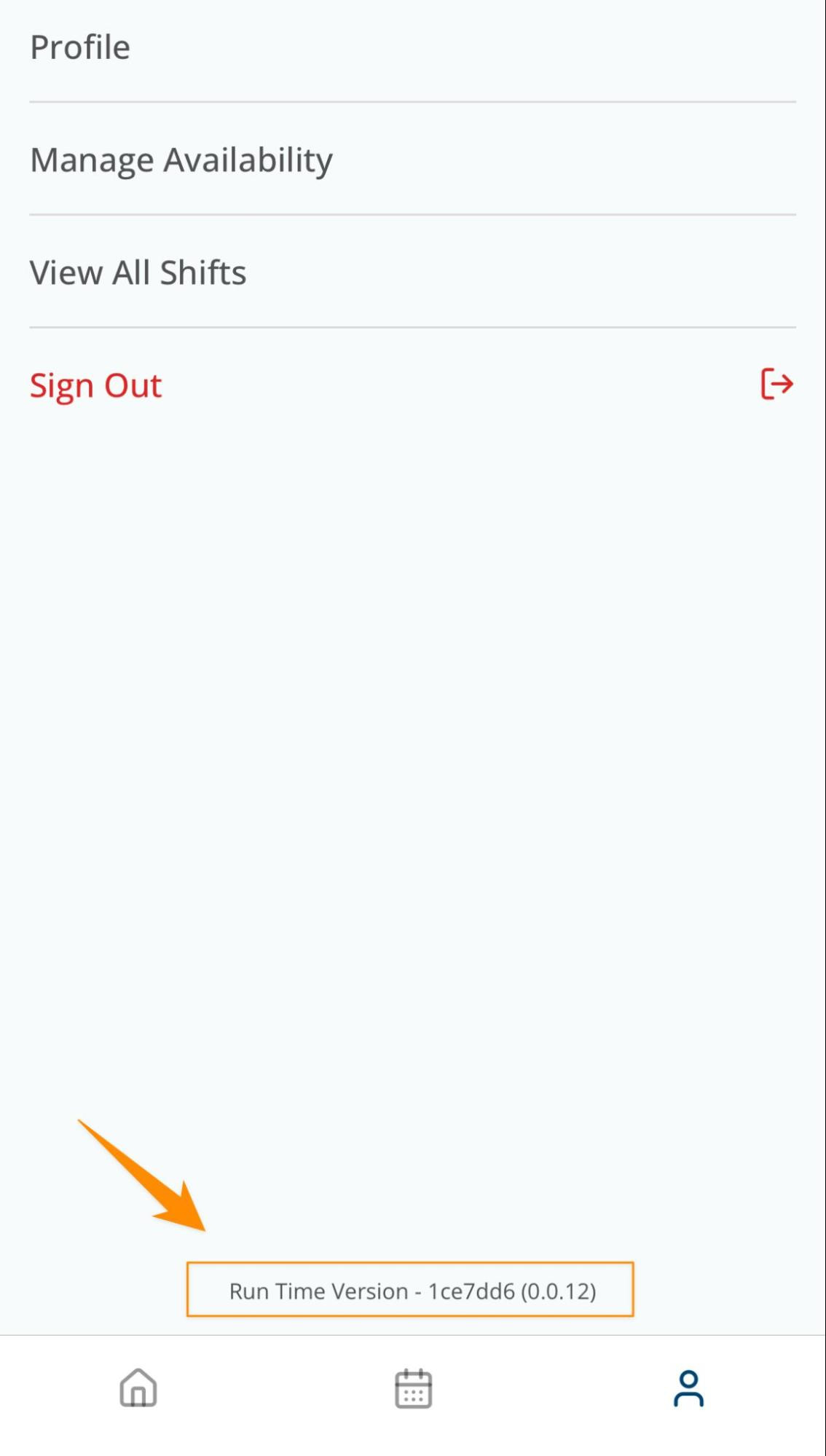This screenshot has width=826, height=1456.
Task: Select the account person tab
Action: point(688,1388)
